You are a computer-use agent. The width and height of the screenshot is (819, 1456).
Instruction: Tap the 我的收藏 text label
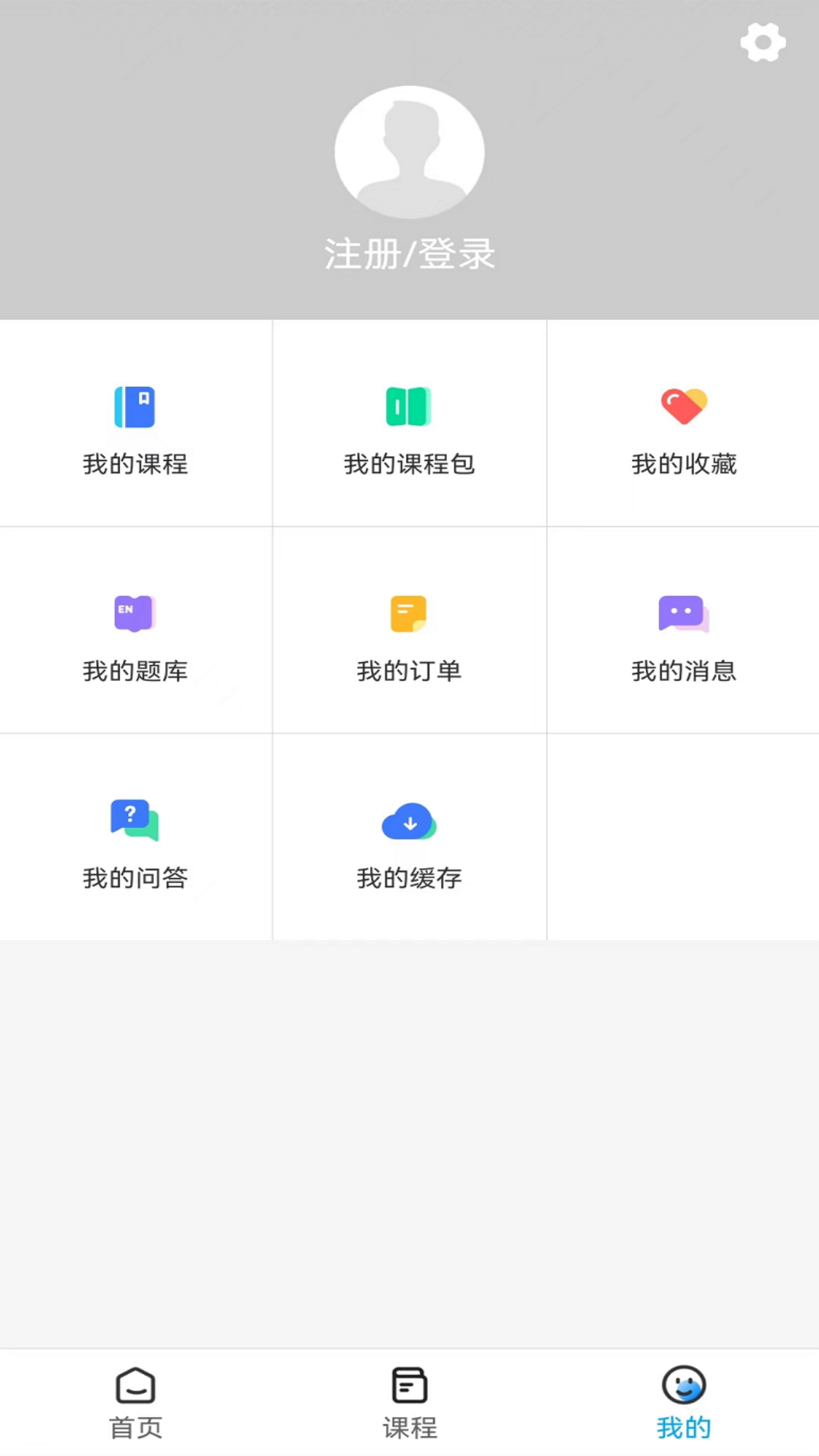click(x=683, y=464)
